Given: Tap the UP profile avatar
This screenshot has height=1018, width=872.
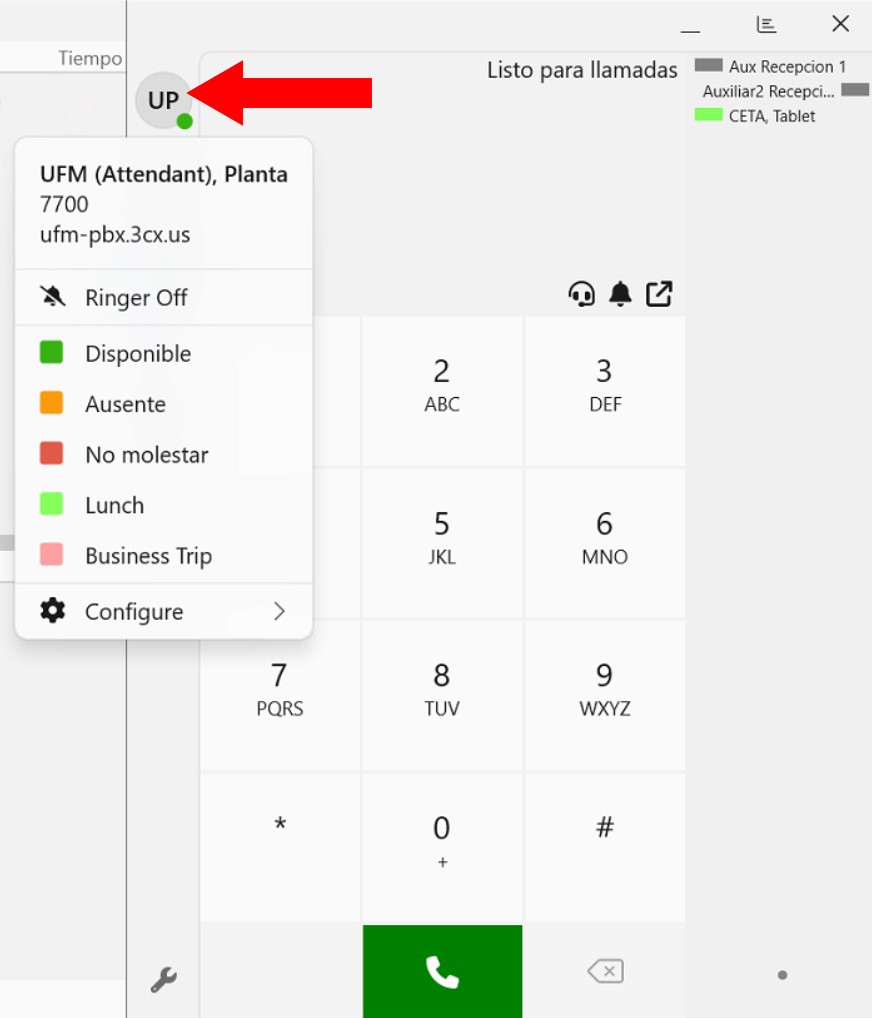Looking at the screenshot, I should click(x=163, y=100).
